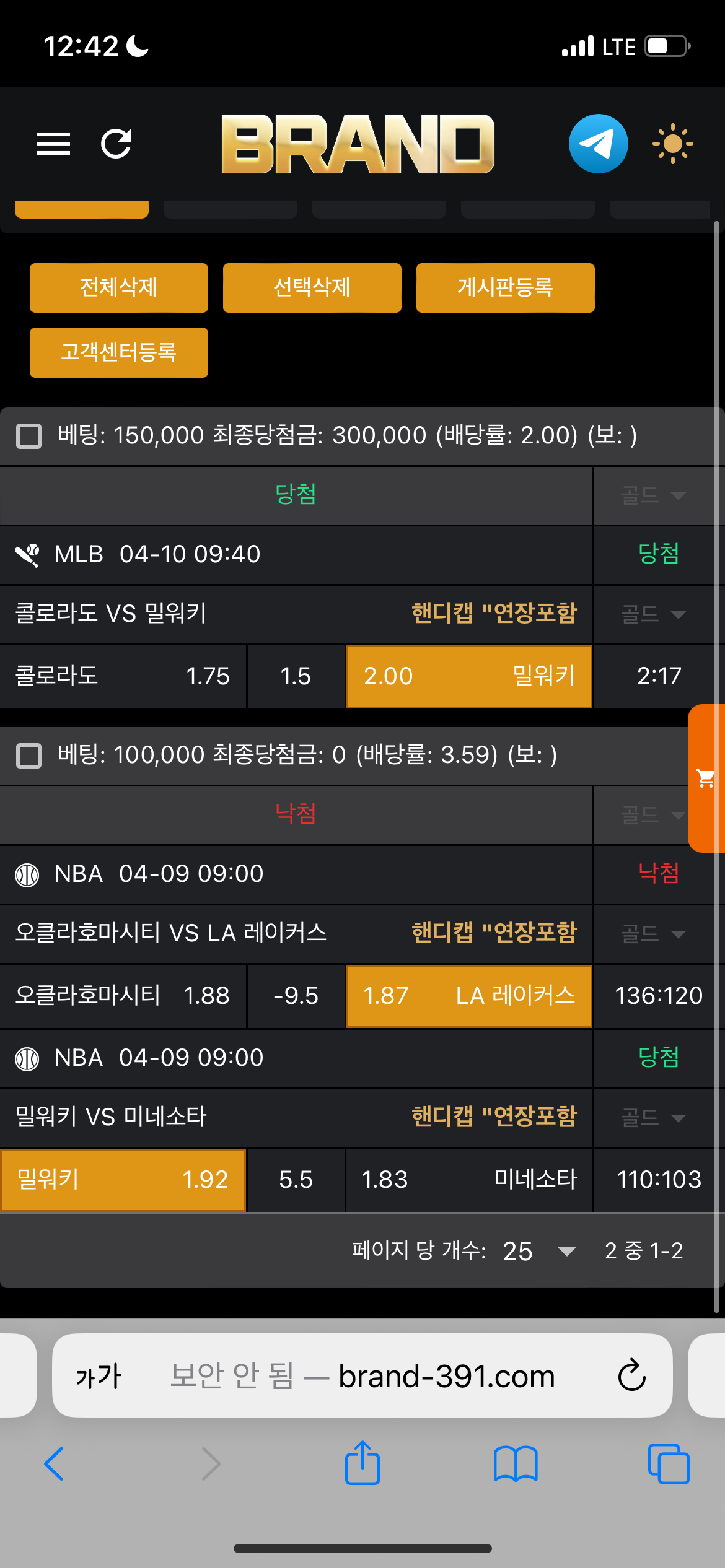Image resolution: width=725 pixels, height=1568 pixels.
Task: View open Safari tabs
Action: pyautogui.click(x=668, y=1464)
